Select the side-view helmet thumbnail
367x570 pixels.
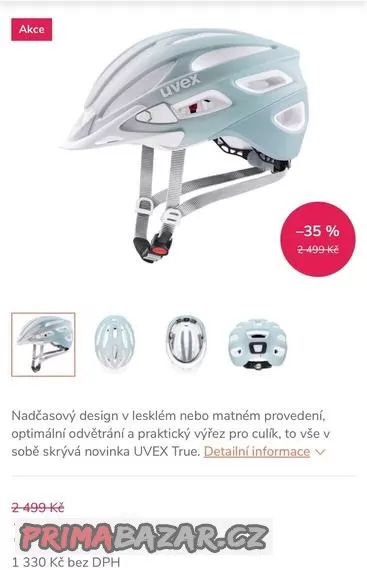43,344
